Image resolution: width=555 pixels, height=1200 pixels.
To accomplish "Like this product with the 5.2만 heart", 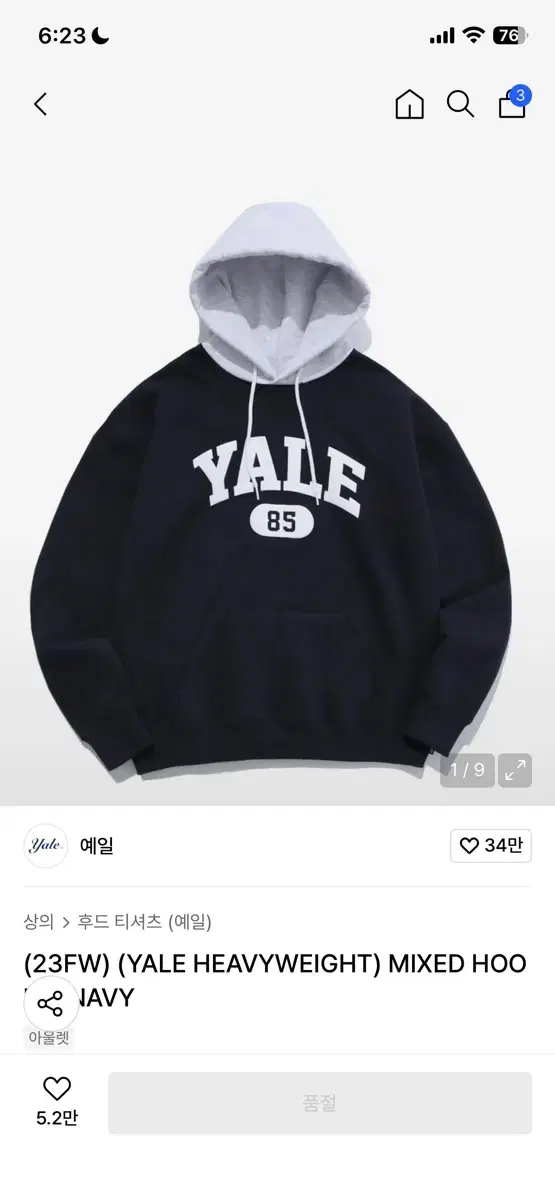I will pyautogui.click(x=57, y=1101).
